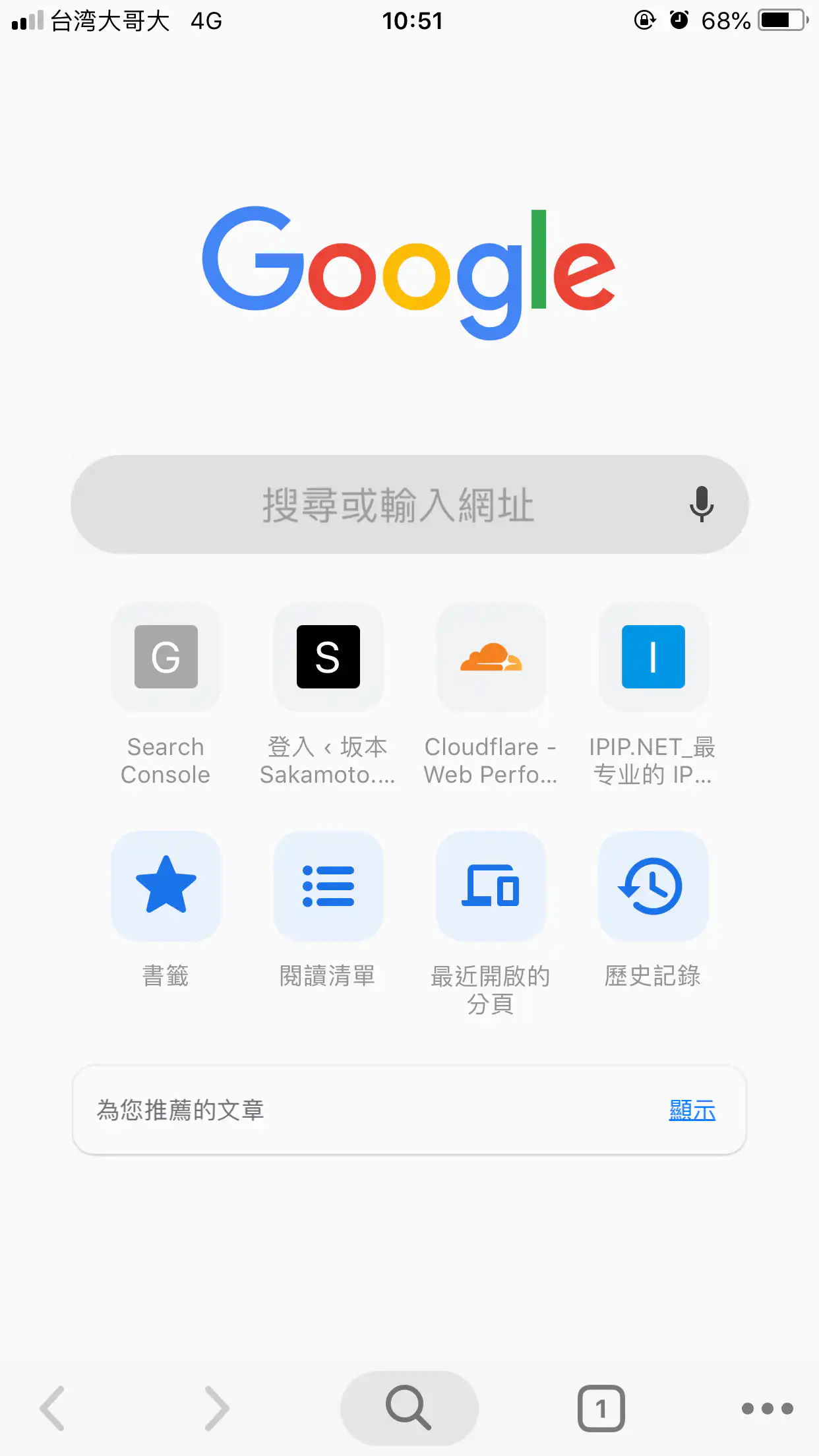Open recently opened tabs (最近開啟的分頁)
The image size is (819, 1456).
pos(491,886)
